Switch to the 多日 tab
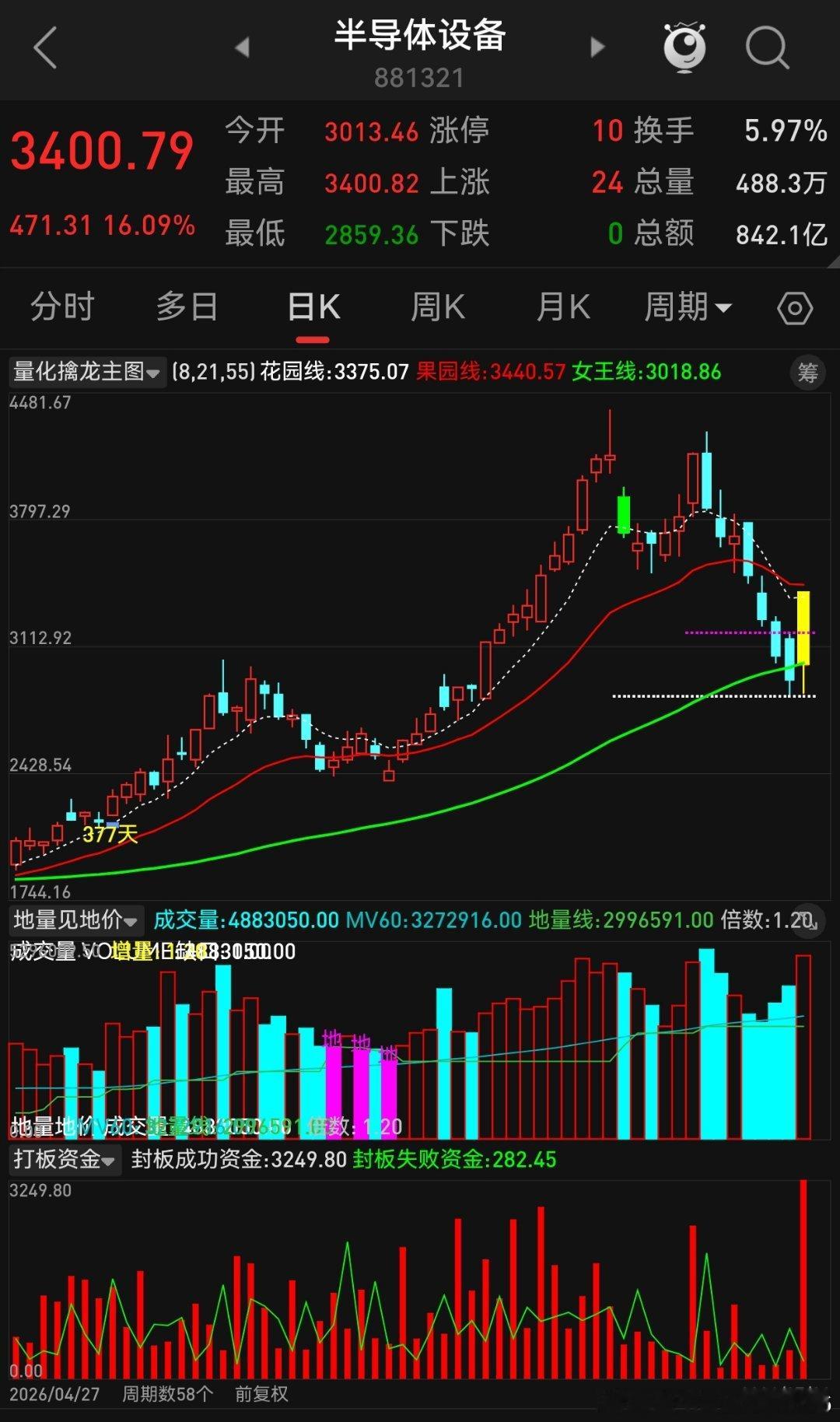This screenshot has width=840, height=1422. 187,306
